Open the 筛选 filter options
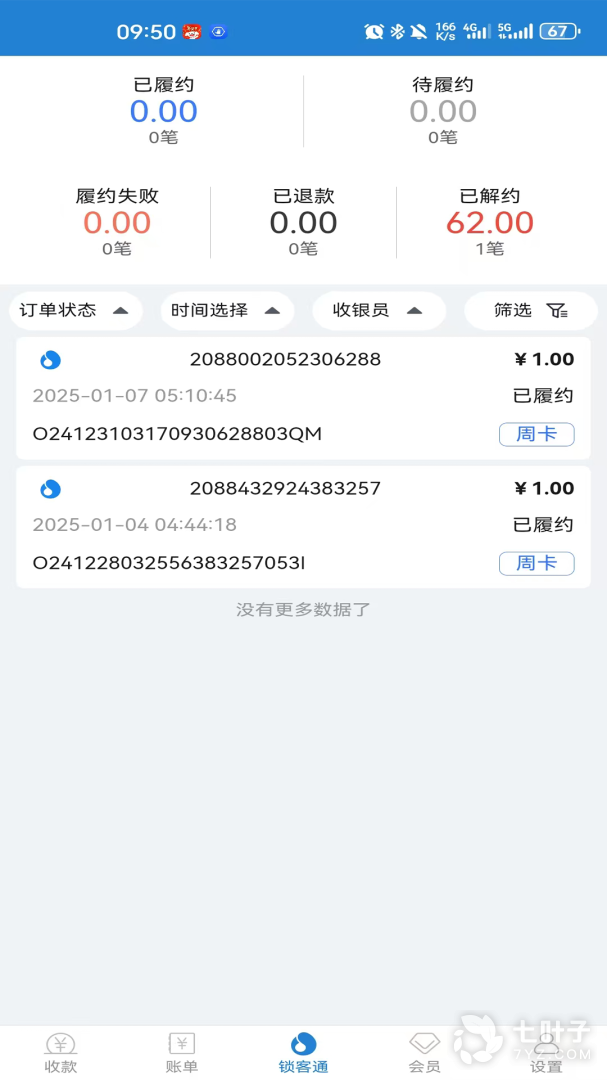The height and width of the screenshot is (1080, 607). (x=530, y=311)
